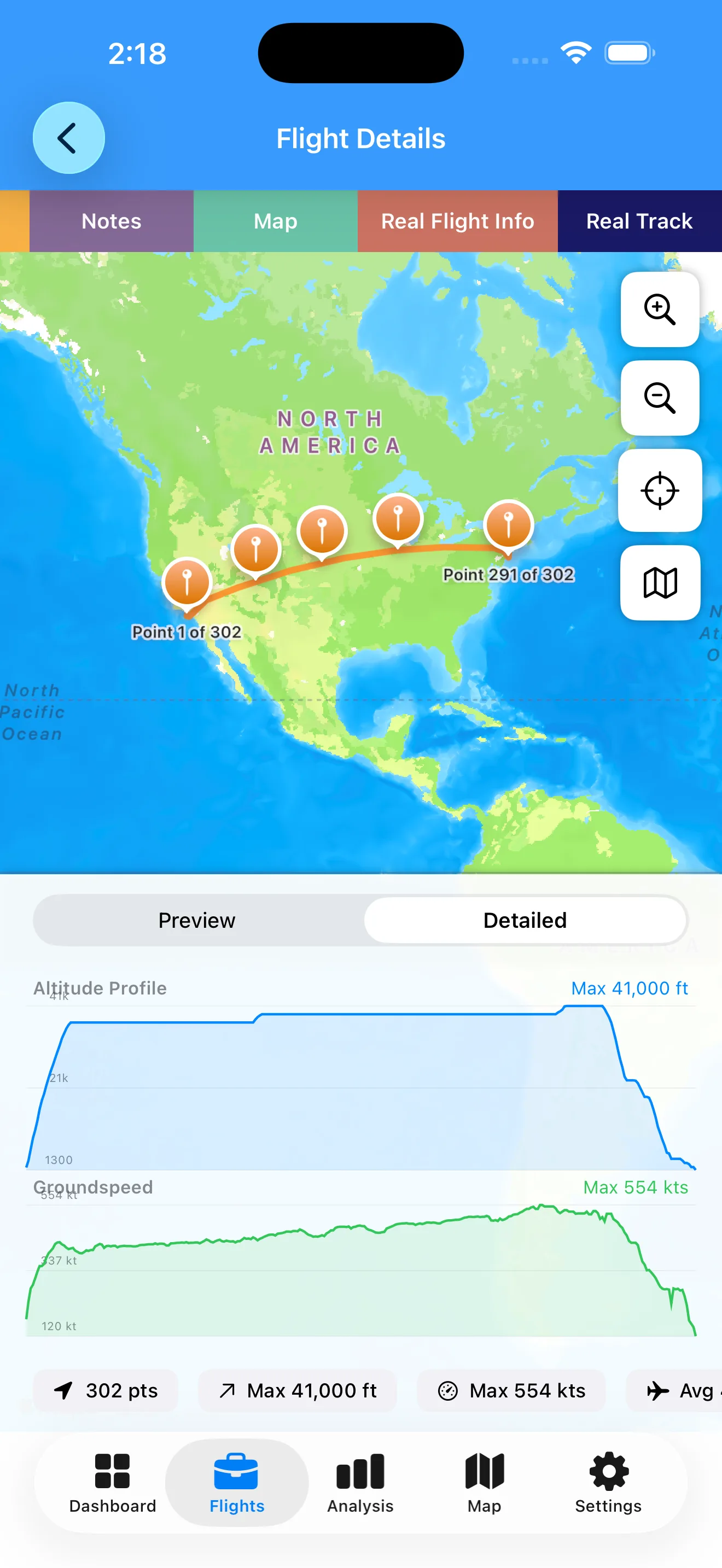Open the Dashboard from the bottom navigation
722x1568 pixels.
pyautogui.click(x=113, y=1483)
